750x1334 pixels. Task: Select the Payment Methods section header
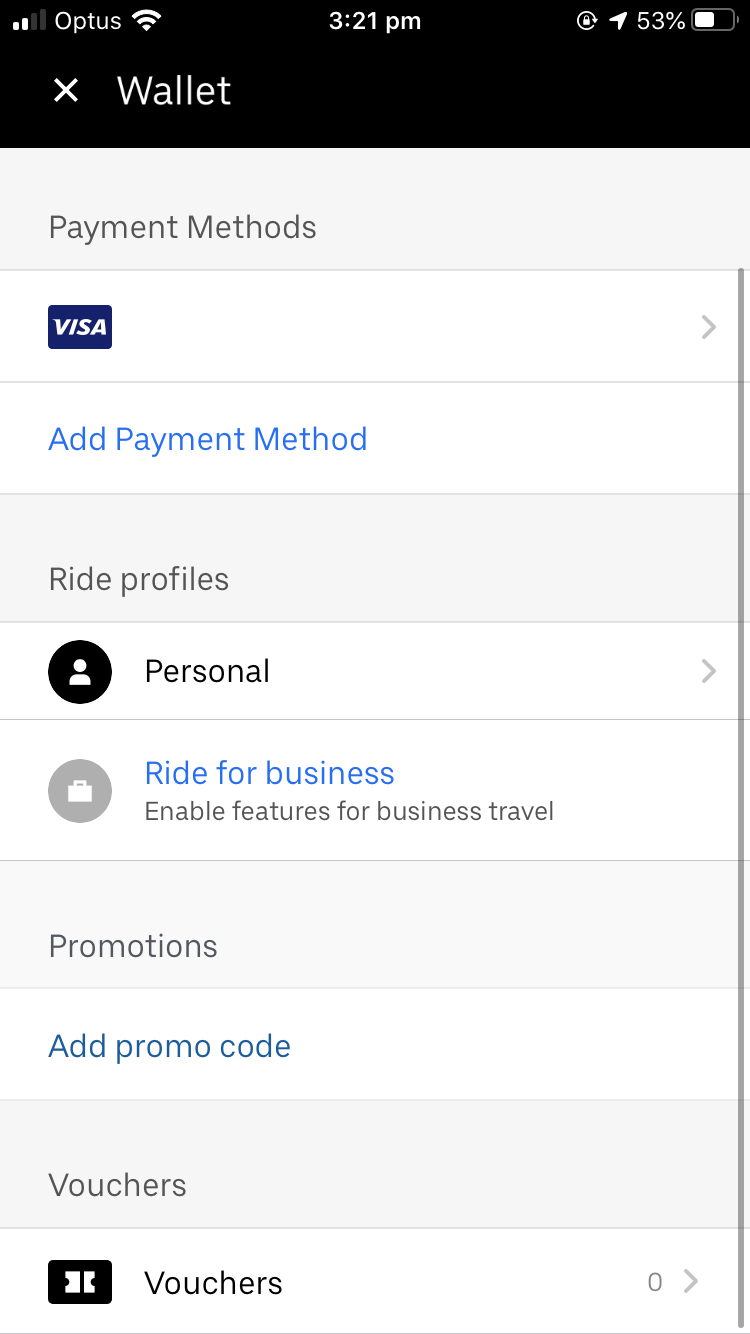coord(182,227)
